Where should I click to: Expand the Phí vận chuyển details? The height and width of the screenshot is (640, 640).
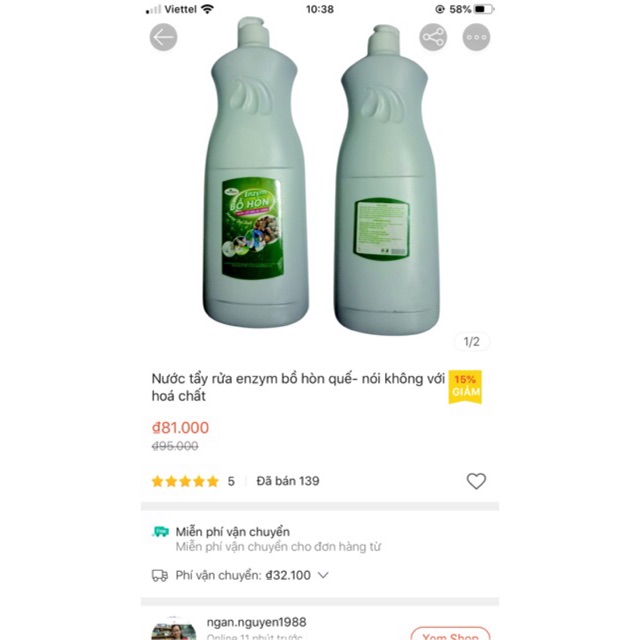pyautogui.click(x=323, y=576)
